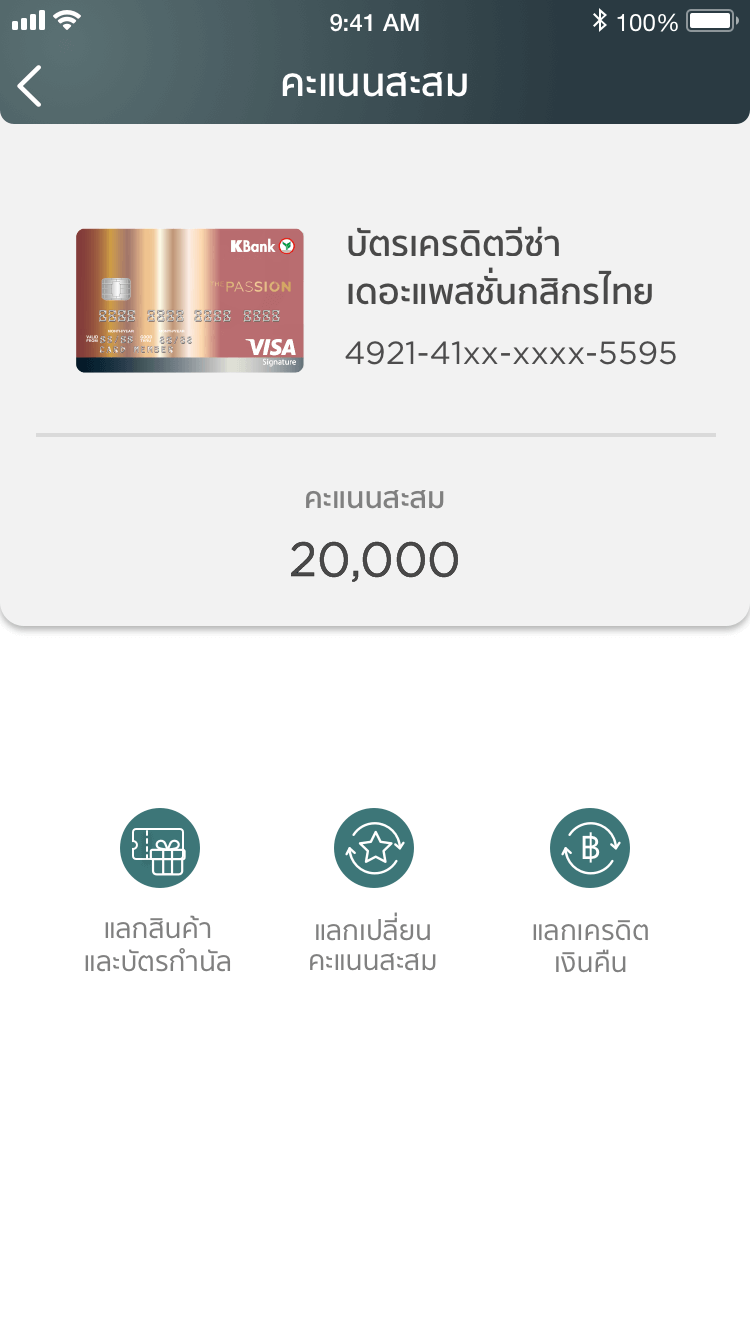Choose แลกเครดิตเงินคืน cashback redemption
Screen dimensions: 750x1334
coord(590,849)
